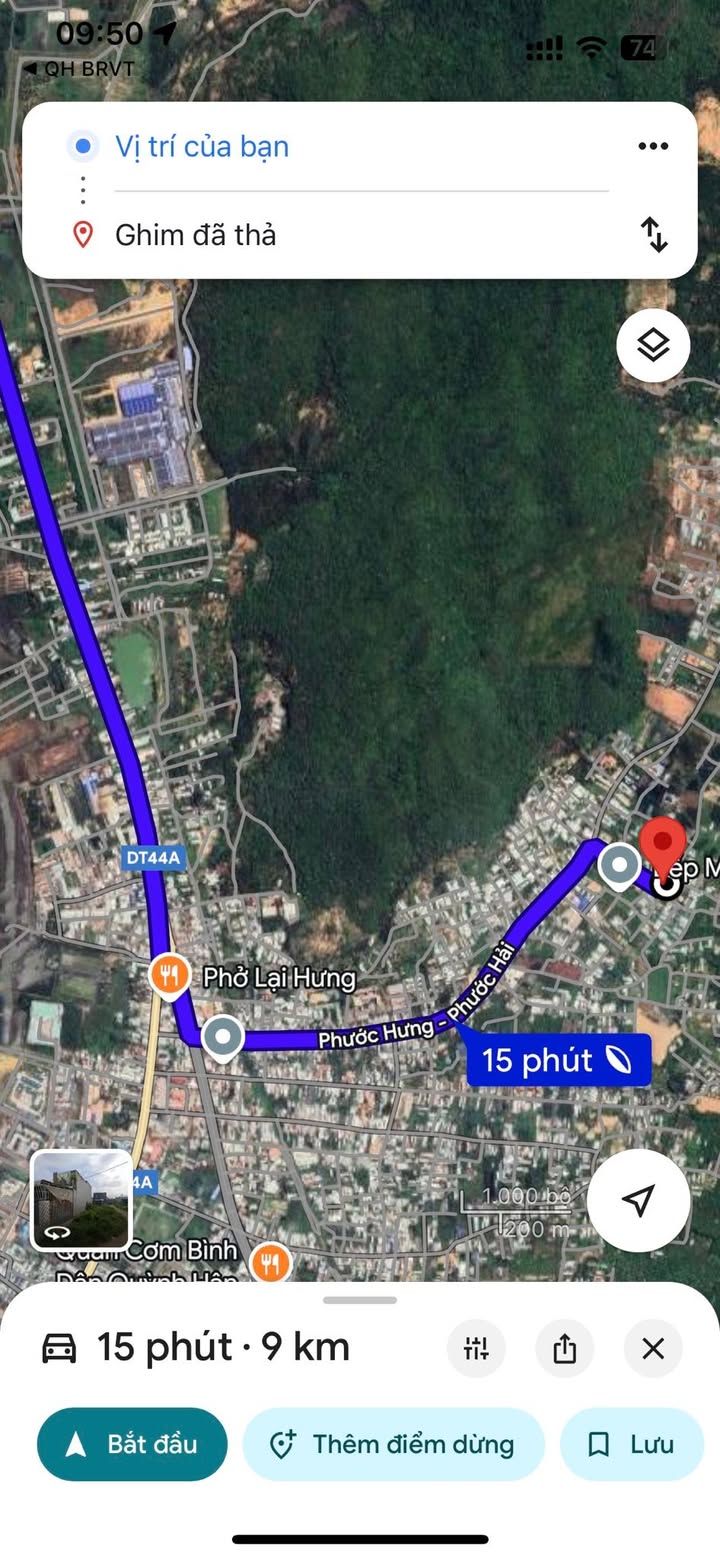Open the three-dot overflow menu
Screen dimensions: 720x1559
tap(653, 147)
